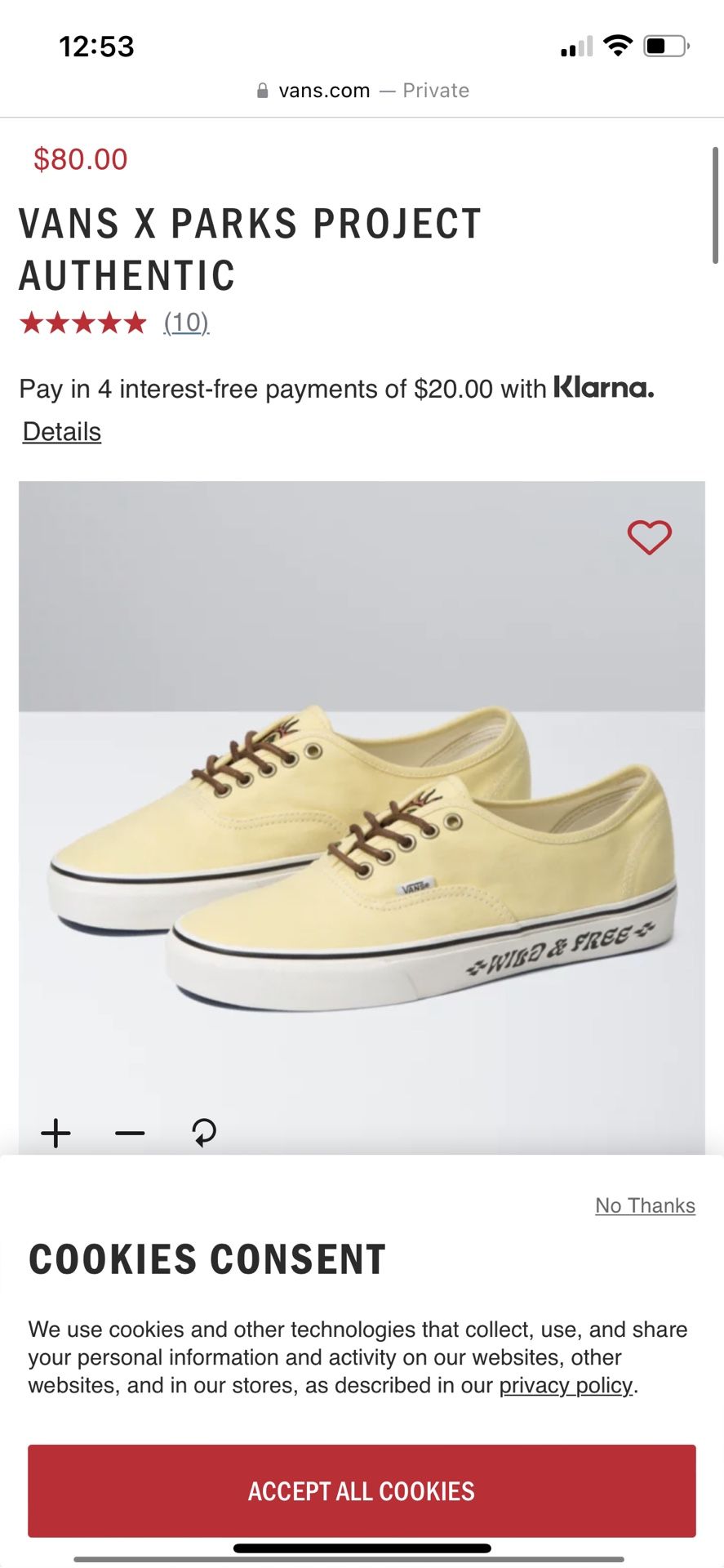Tap the cellular signal indicator
Viewport: 724px width, 1568px height.
click(x=576, y=45)
